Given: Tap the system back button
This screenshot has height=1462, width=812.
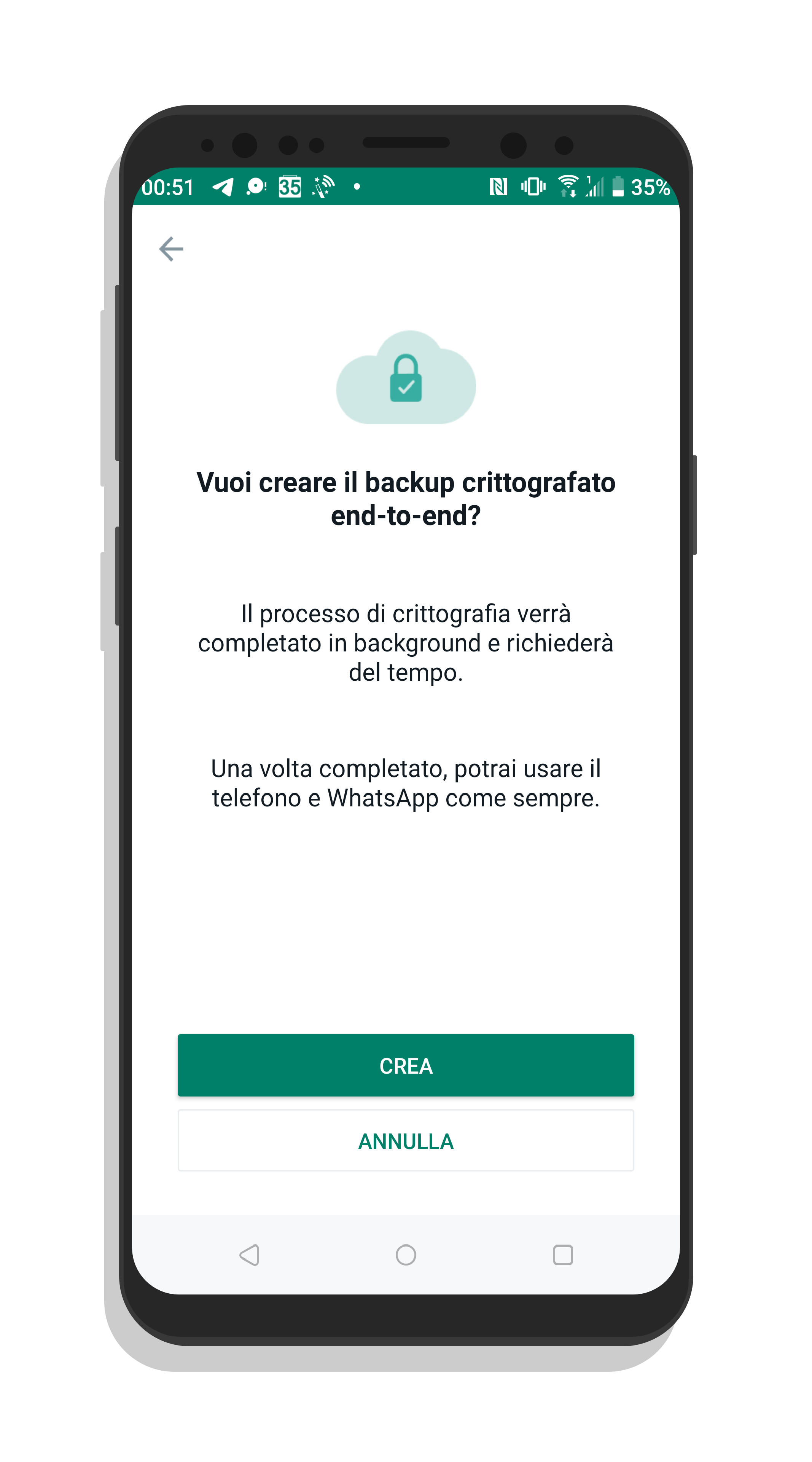Looking at the screenshot, I should tap(249, 1255).
